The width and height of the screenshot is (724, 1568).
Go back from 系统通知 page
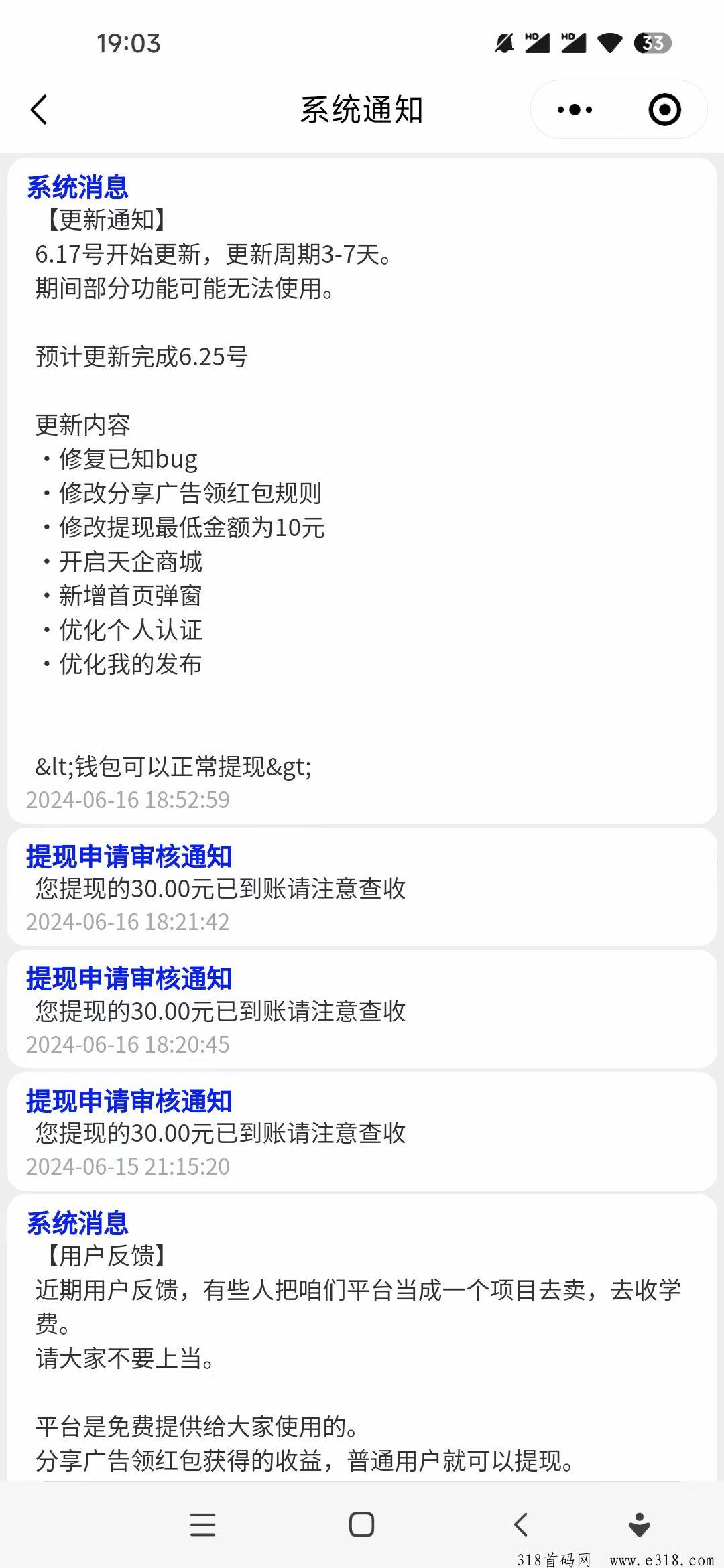(x=39, y=110)
